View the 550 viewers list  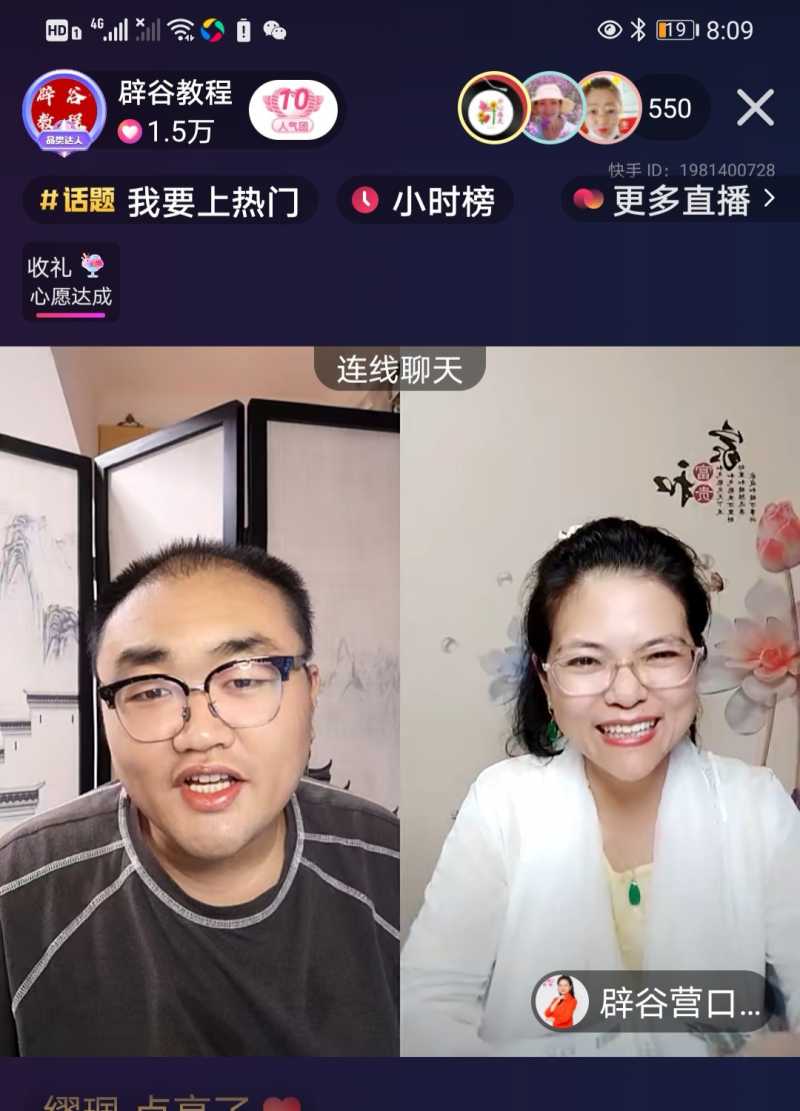[669, 108]
